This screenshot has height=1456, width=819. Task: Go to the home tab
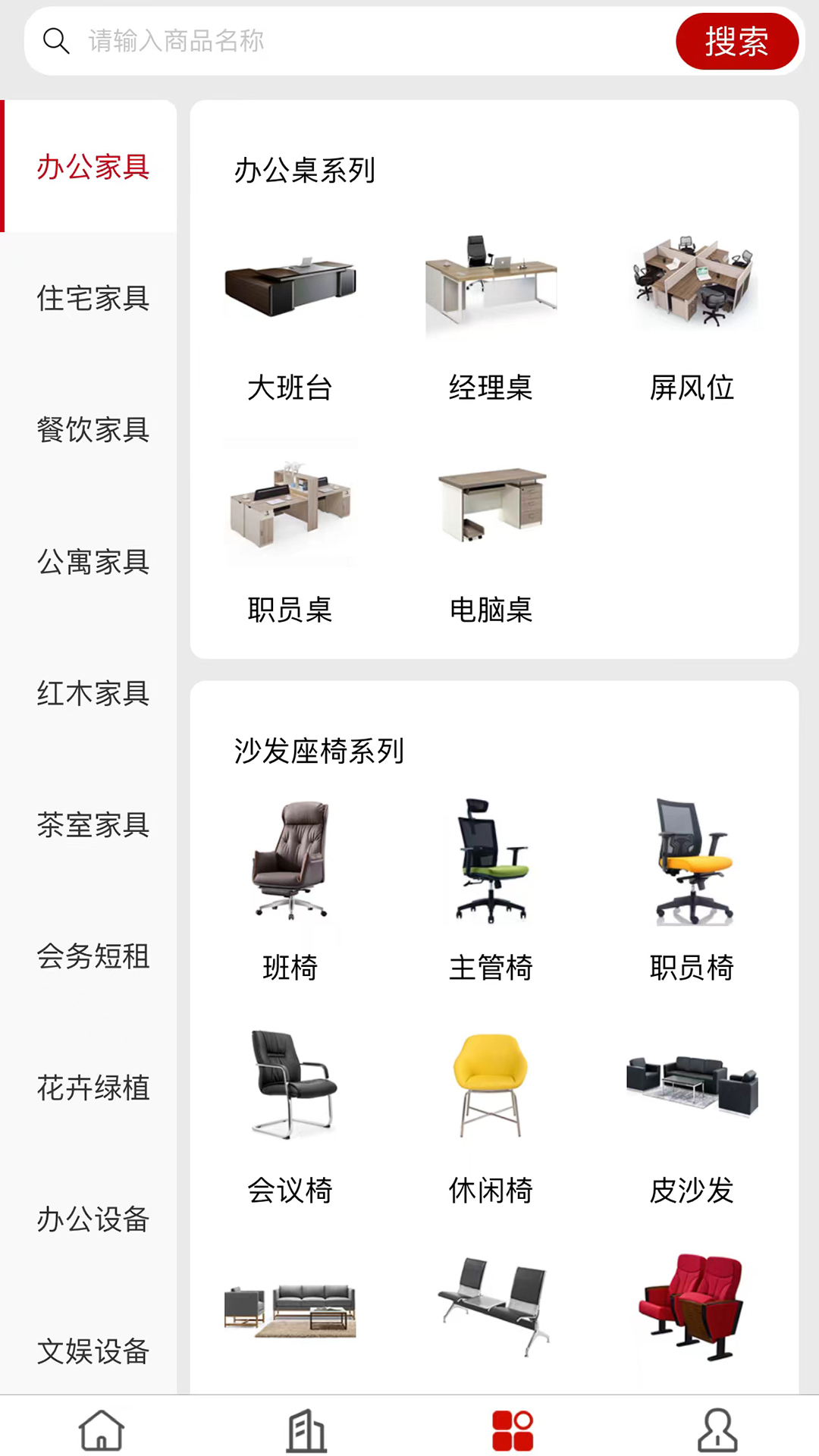(x=102, y=1430)
